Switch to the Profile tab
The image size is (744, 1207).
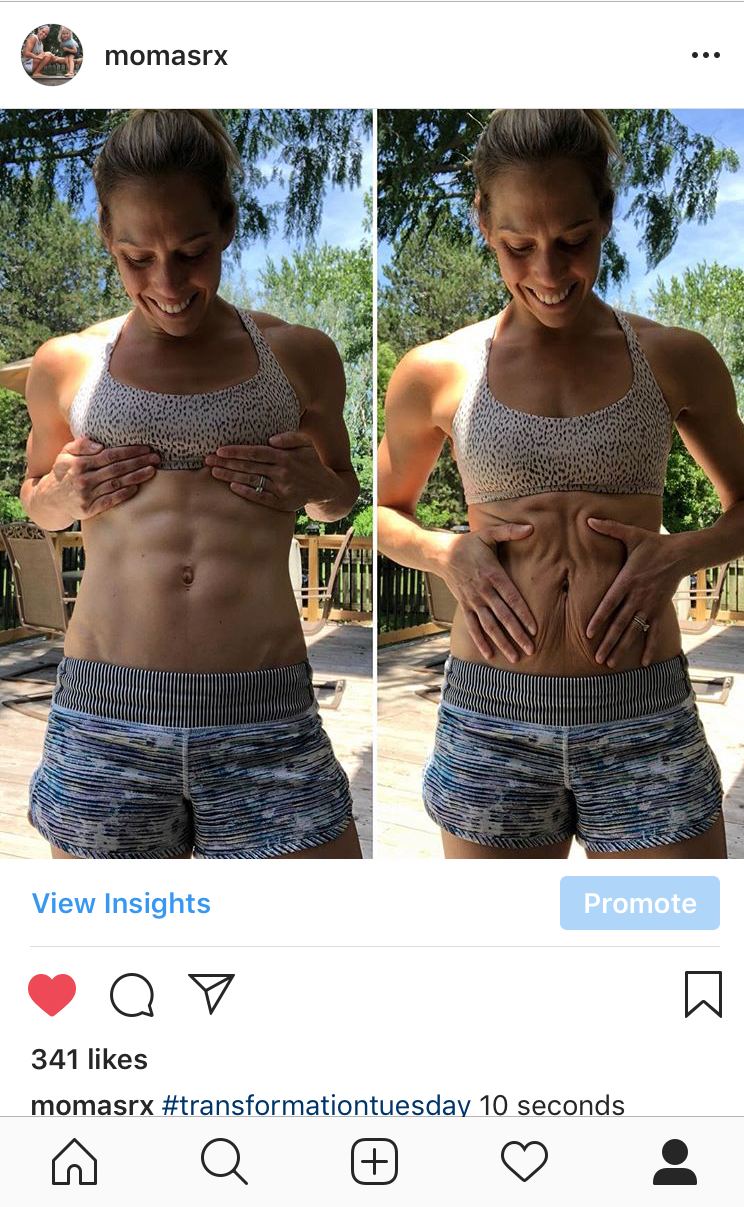coord(674,1162)
